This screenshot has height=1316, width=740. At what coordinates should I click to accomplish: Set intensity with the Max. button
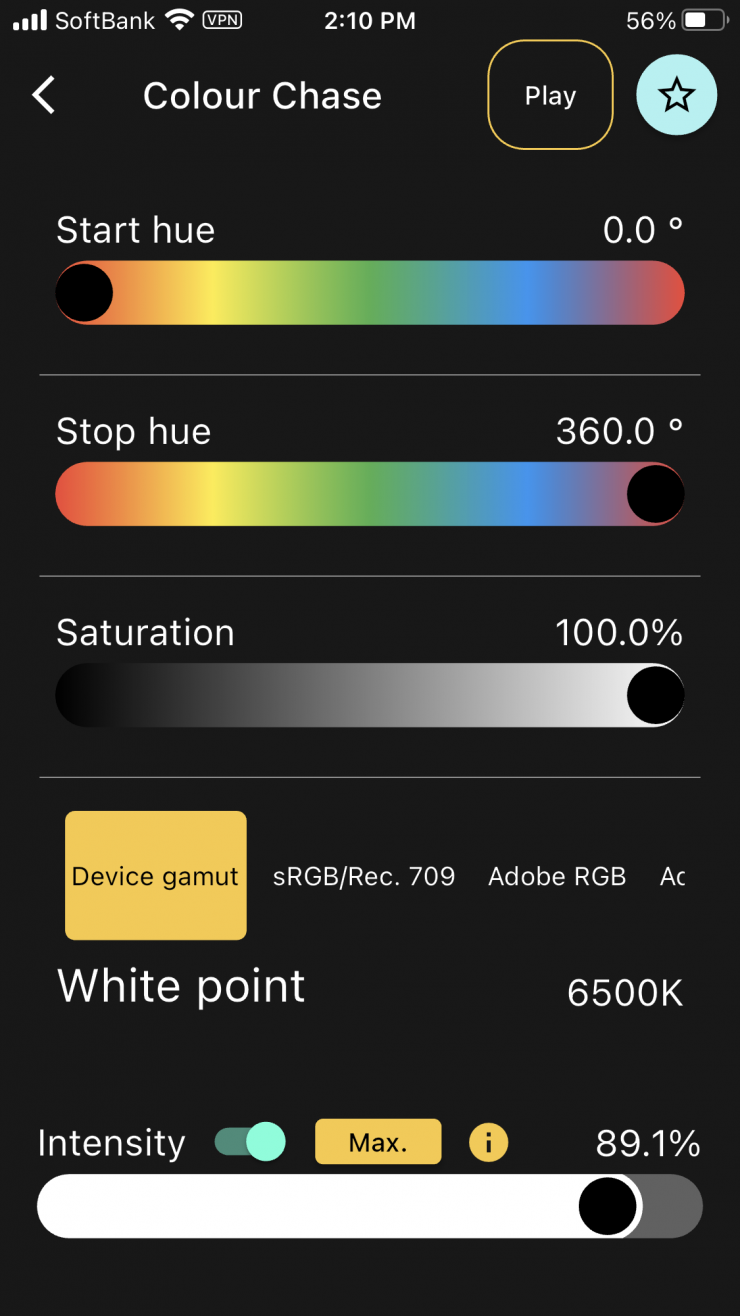click(378, 1142)
